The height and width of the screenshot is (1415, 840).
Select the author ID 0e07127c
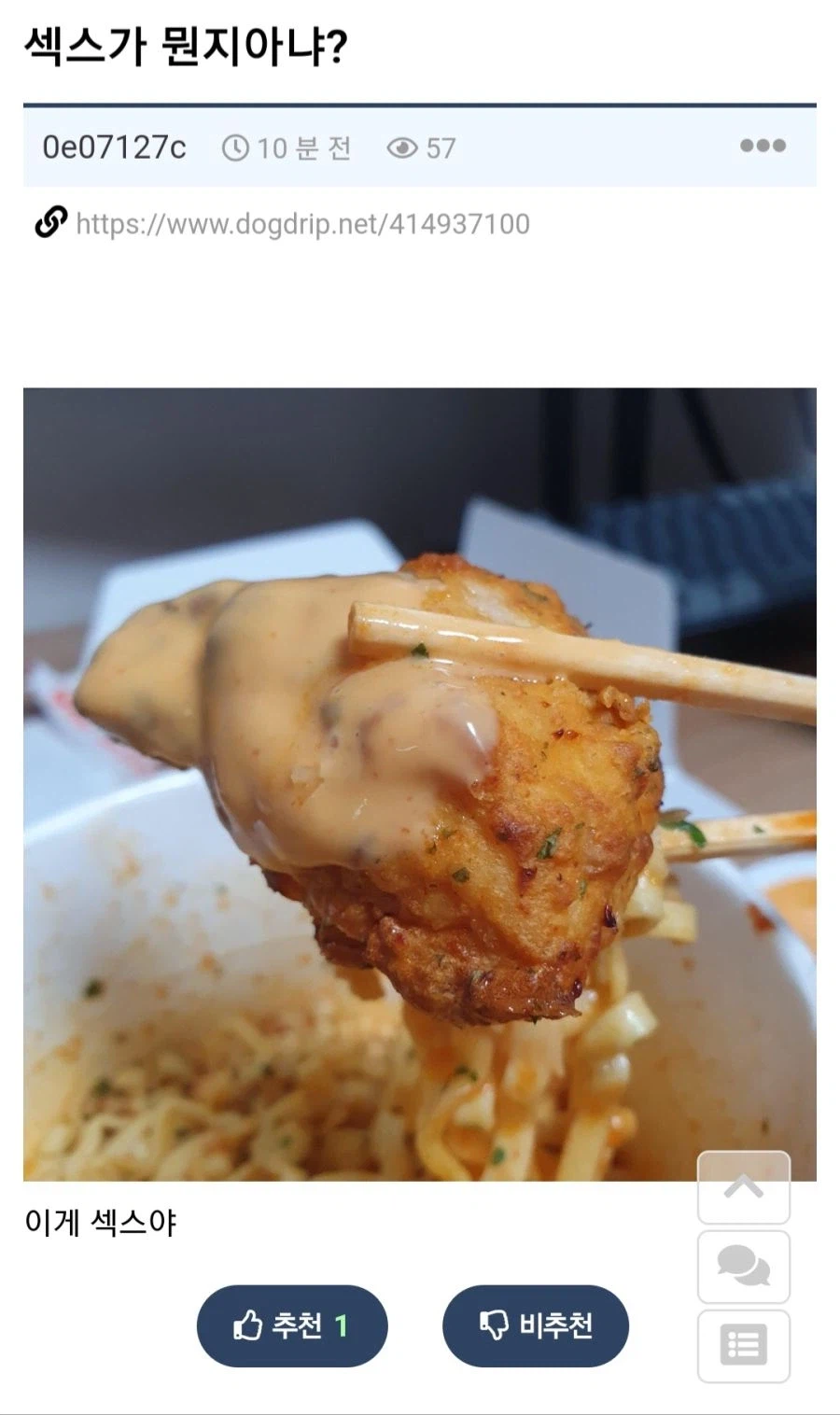click(x=114, y=146)
